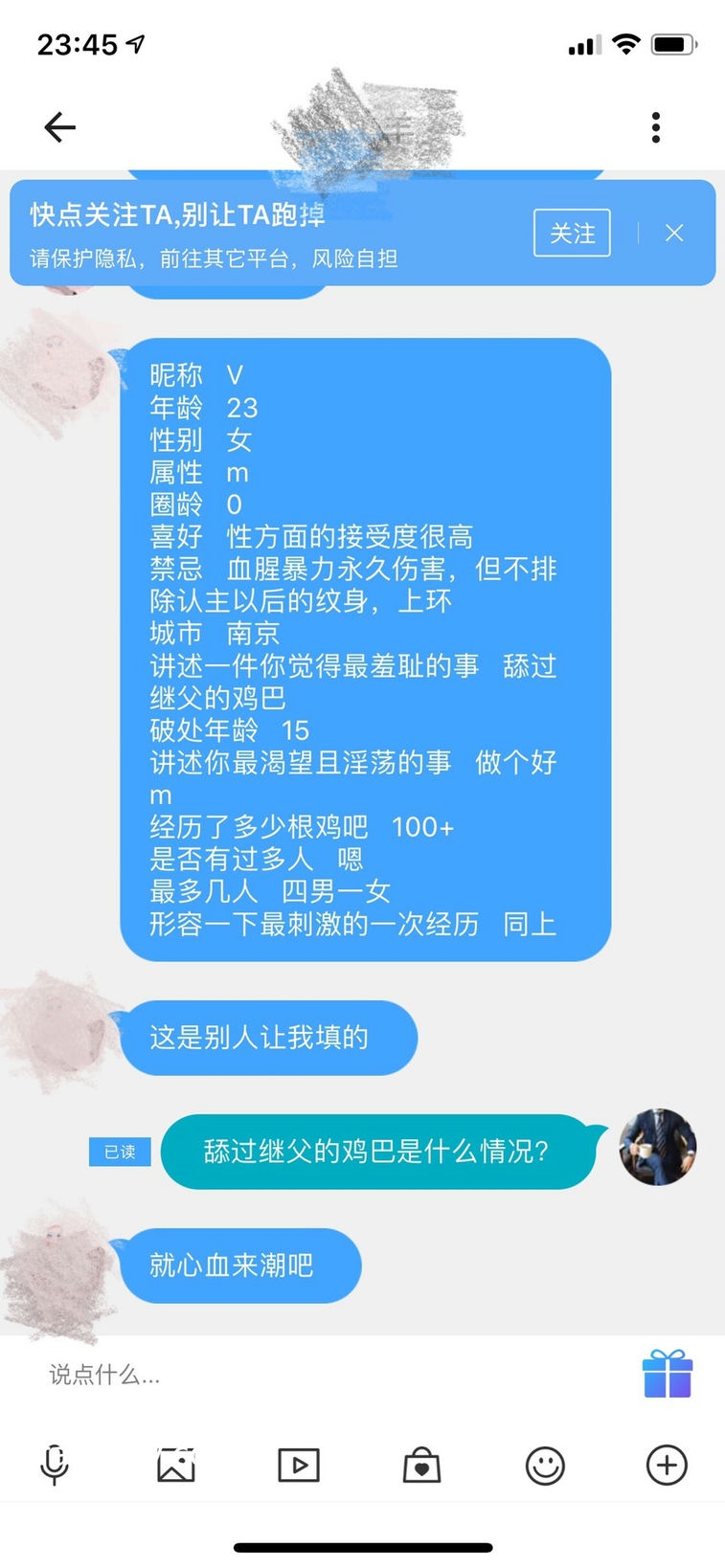Open my avatar on the right

pos(657,1147)
